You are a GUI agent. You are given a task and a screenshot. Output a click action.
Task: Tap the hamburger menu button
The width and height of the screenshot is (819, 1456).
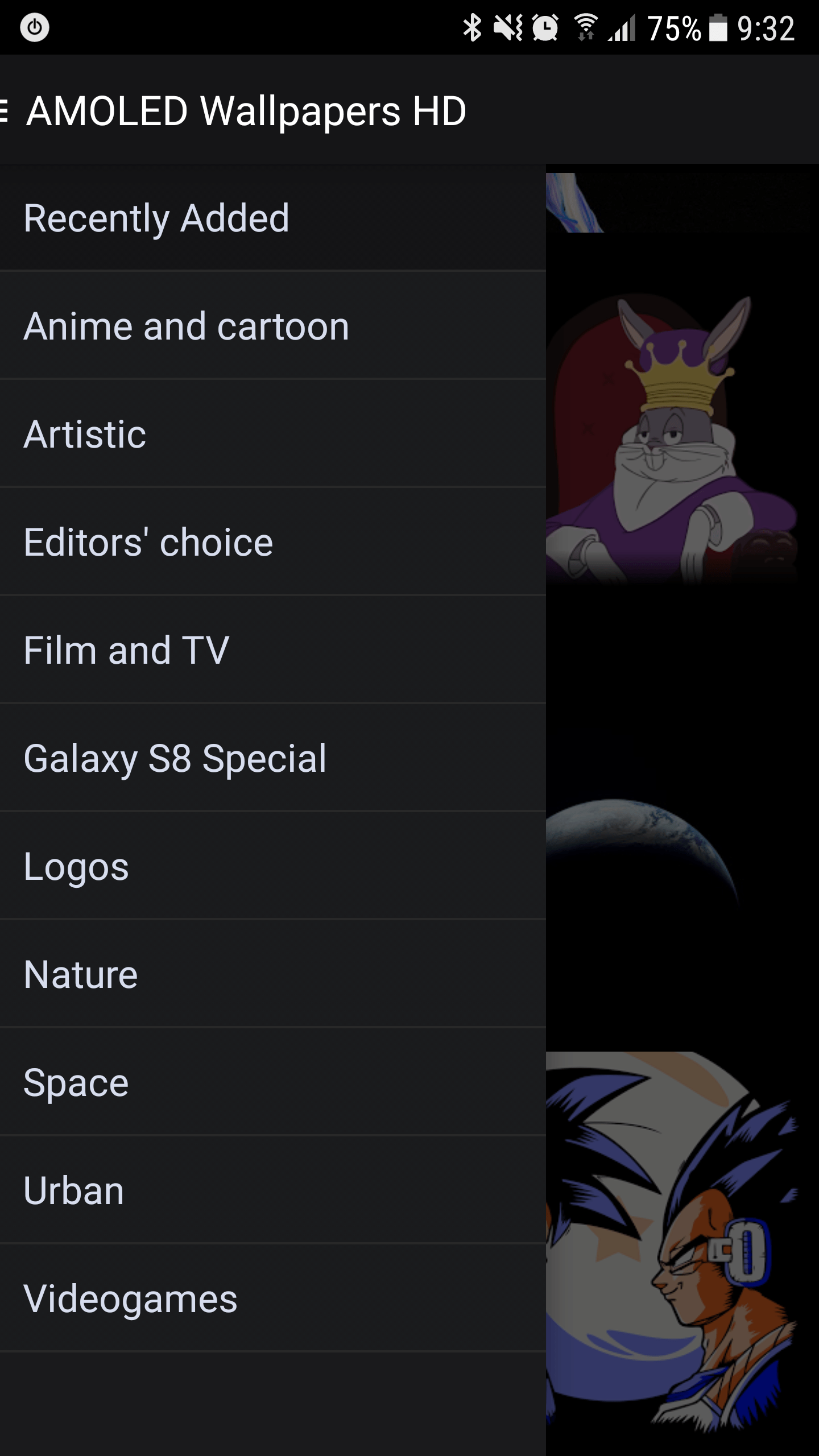click(4, 110)
